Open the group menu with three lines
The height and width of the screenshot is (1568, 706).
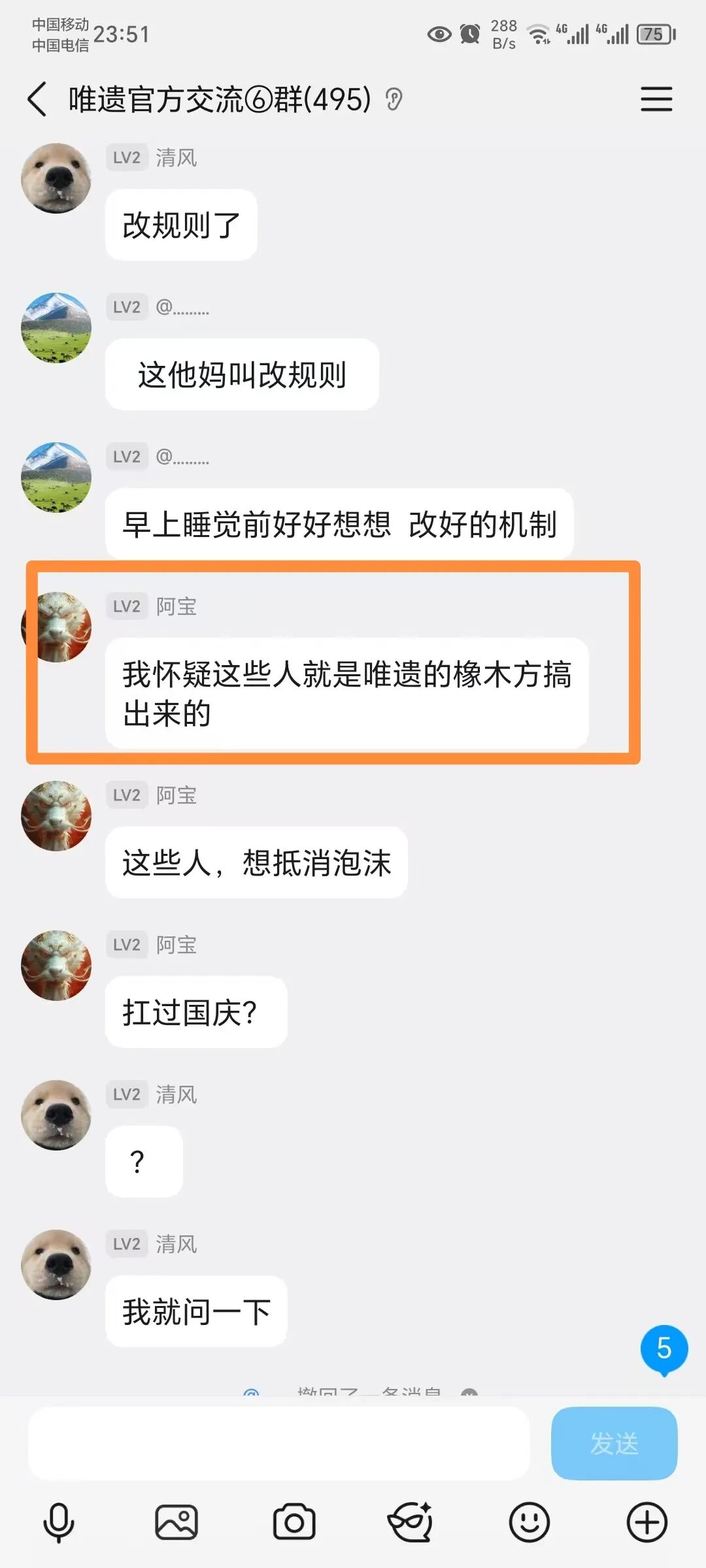click(656, 99)
